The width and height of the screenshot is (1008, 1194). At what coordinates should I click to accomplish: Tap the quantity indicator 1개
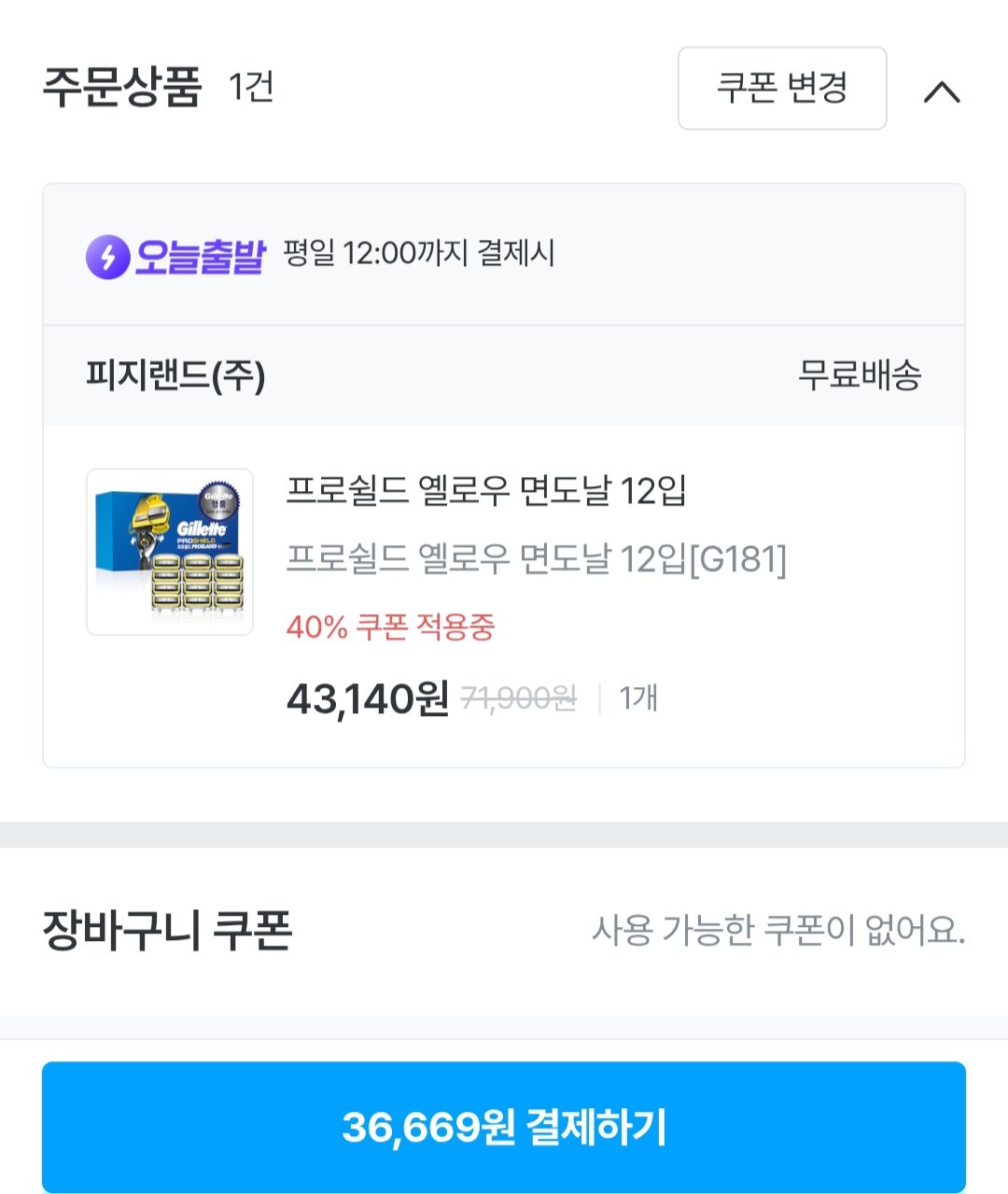tap(638, 698)
